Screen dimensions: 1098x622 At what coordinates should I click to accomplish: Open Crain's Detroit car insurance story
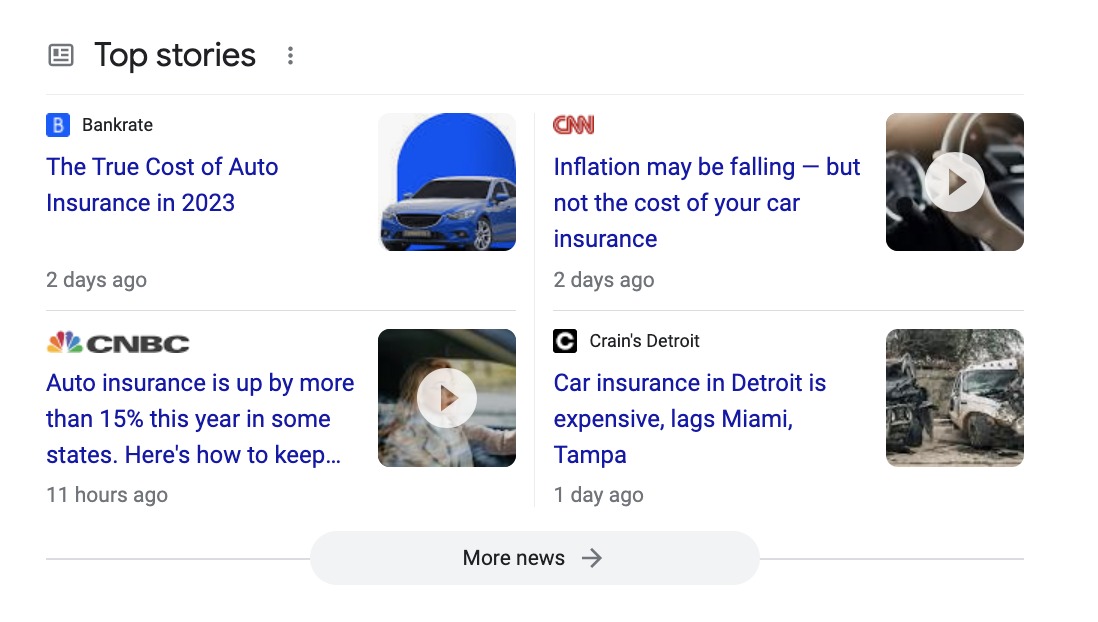coord(689,419)
